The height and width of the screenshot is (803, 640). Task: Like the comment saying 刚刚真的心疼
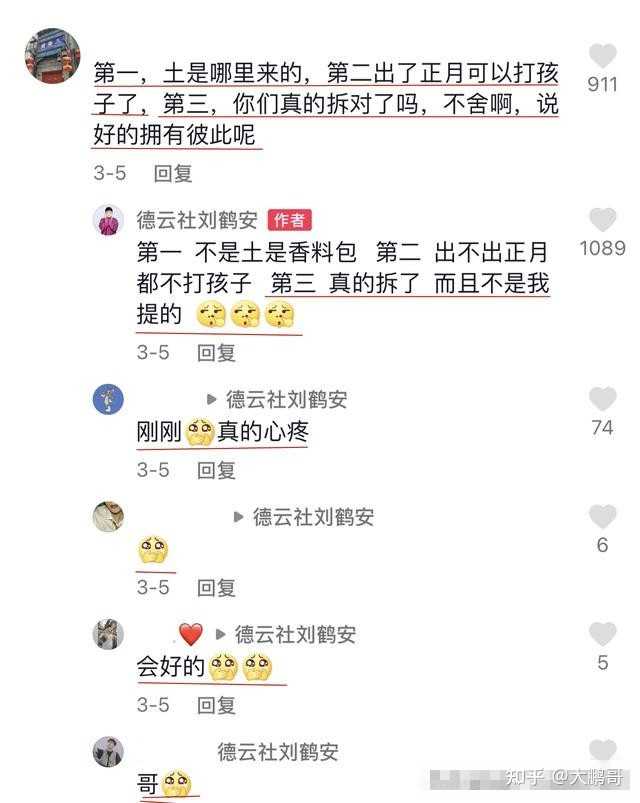pos(602,400)
